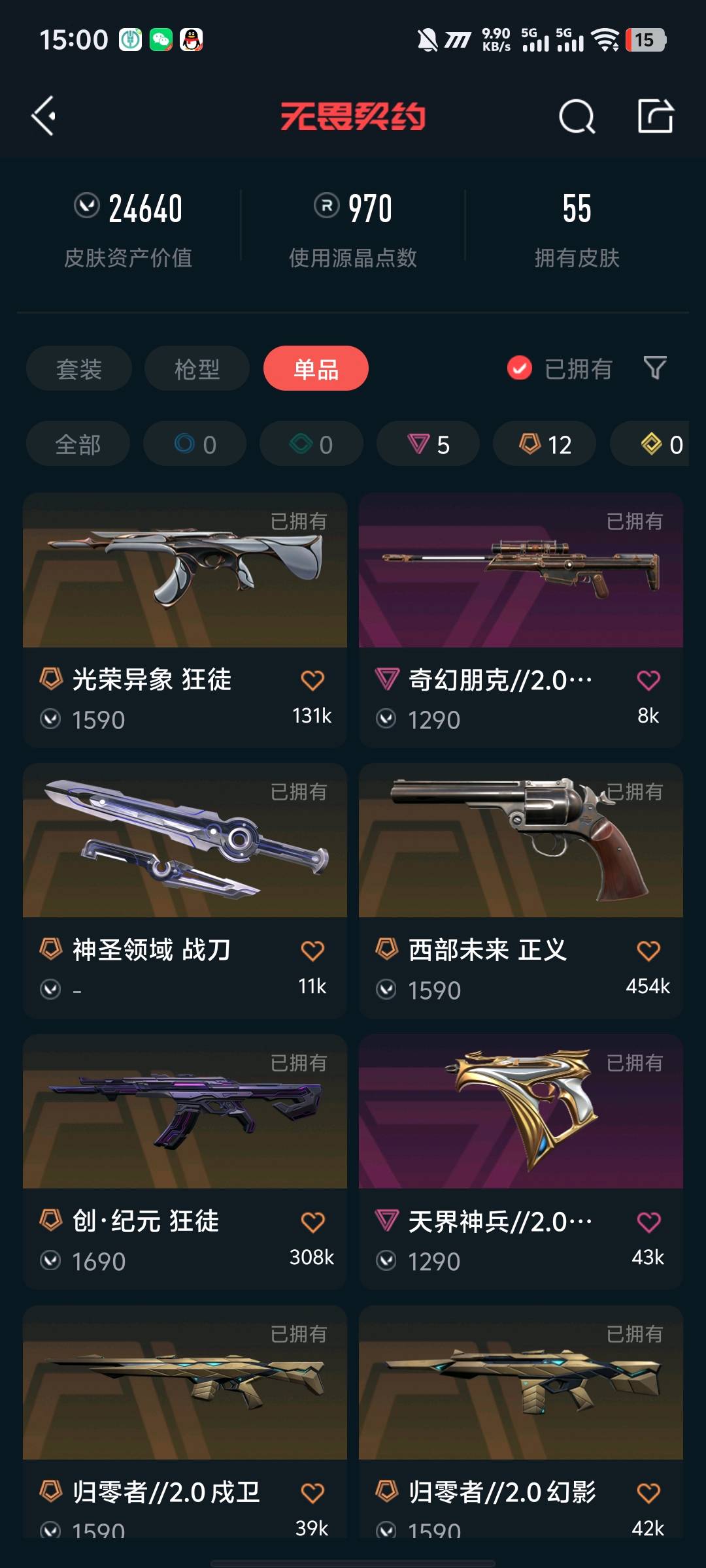The height and width of the screenshot is (1568, 706).
Task: Filter by the orange tier chip with 12
Action: [545, 445]
